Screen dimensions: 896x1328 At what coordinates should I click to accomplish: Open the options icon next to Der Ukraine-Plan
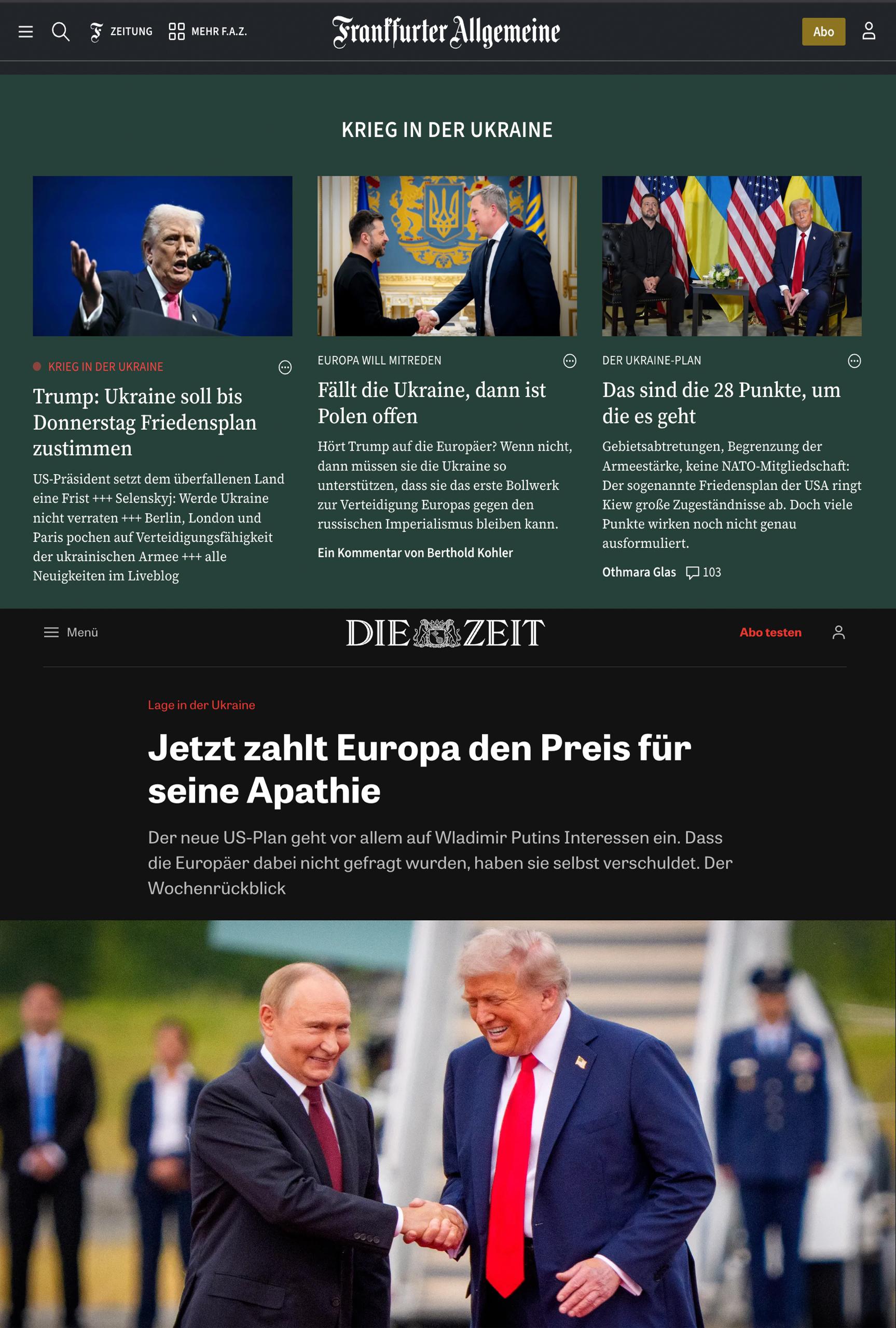coord(853,361)
